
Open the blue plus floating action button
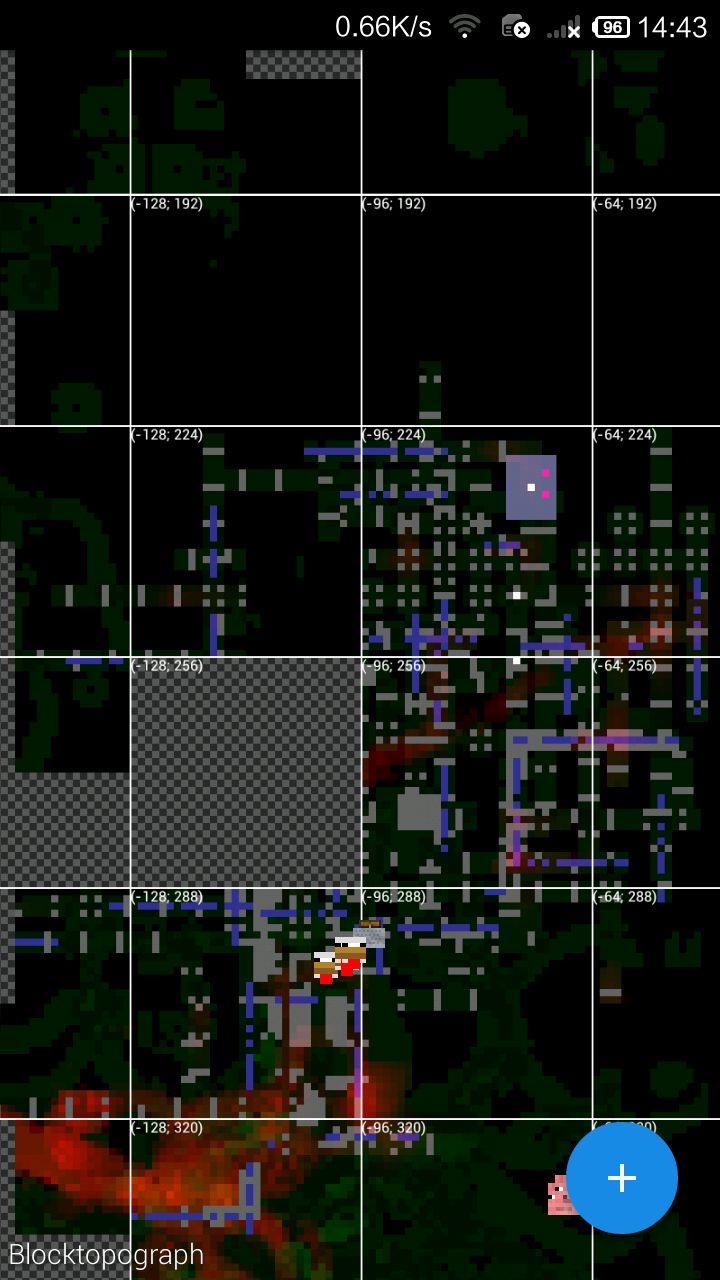pyautogui.click(x=622, y=1178)
